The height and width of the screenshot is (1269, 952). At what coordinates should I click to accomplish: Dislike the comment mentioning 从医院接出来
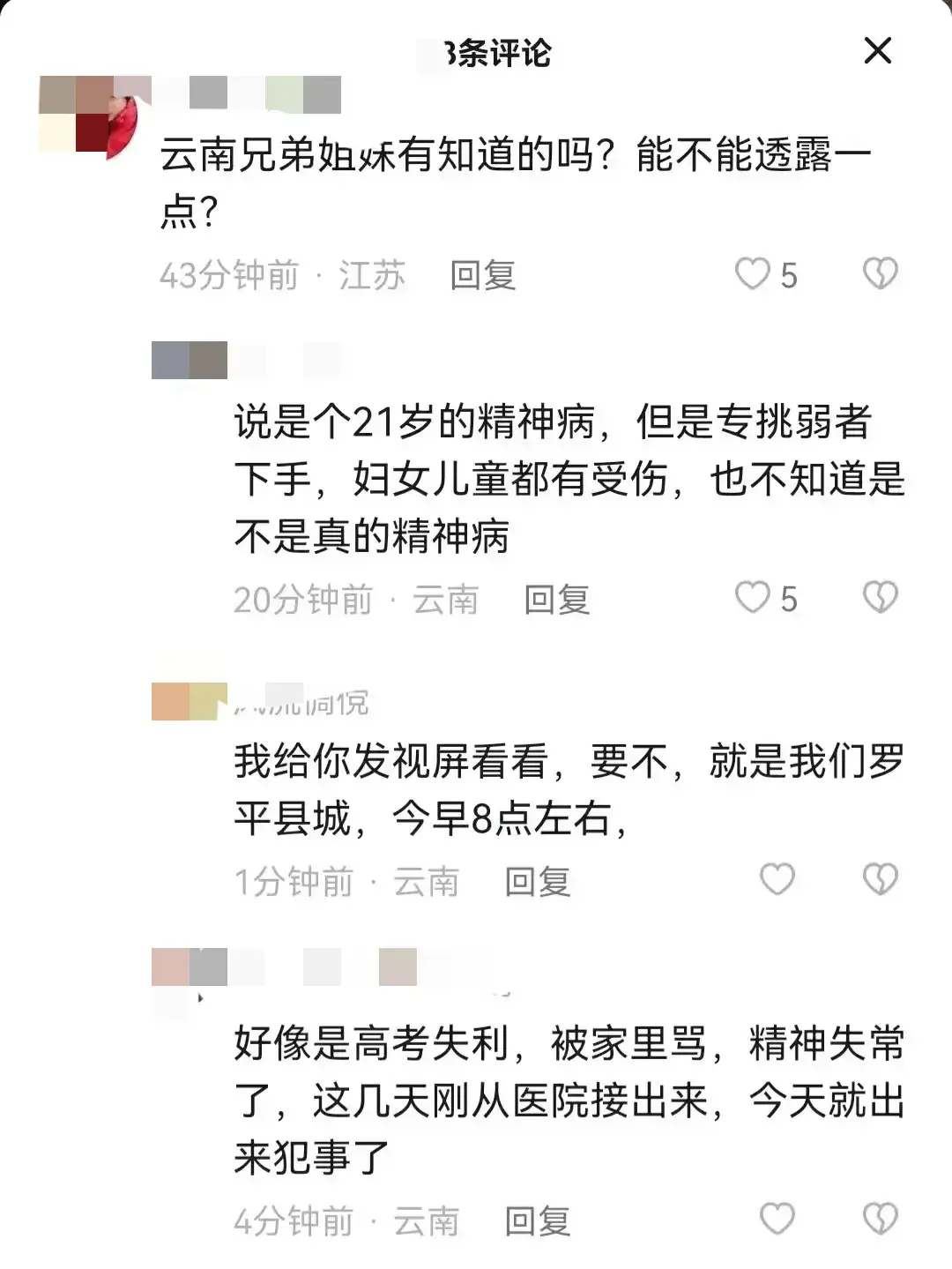[880, 1219]
